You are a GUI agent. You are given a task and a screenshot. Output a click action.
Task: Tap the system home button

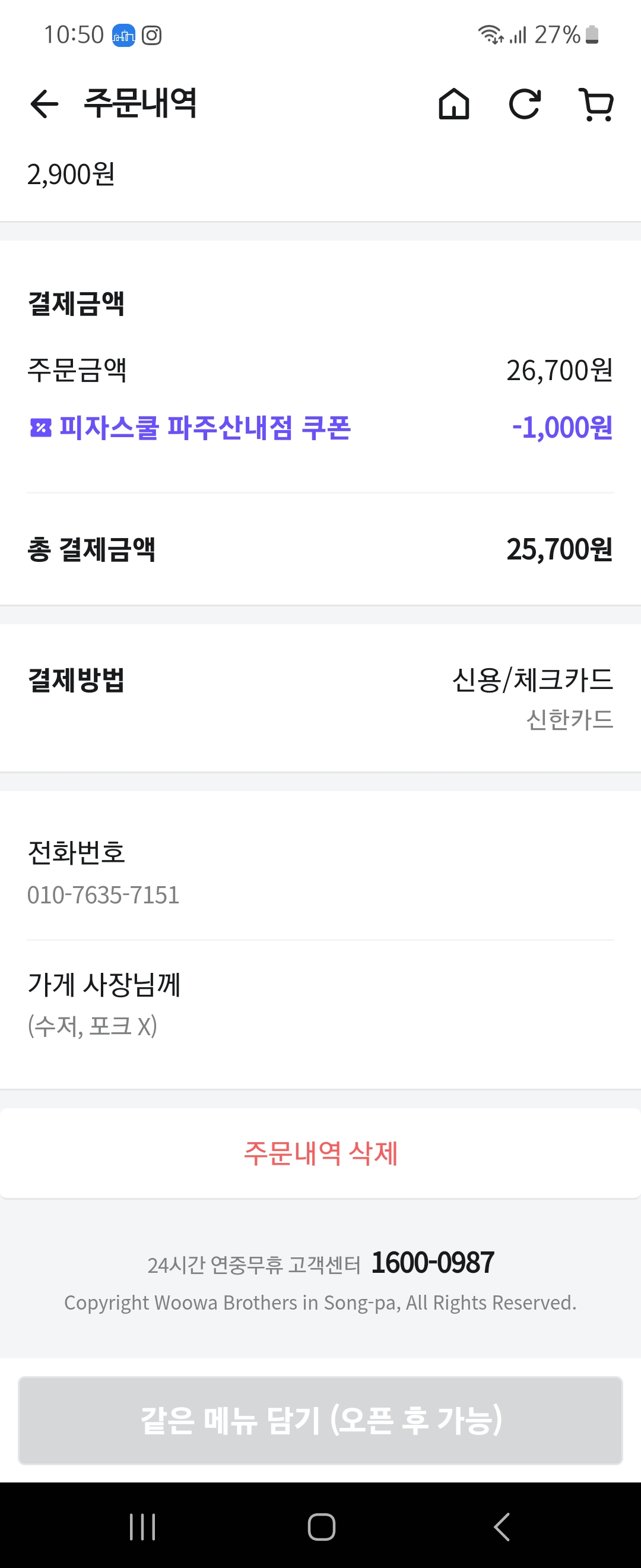point(321,1526)
